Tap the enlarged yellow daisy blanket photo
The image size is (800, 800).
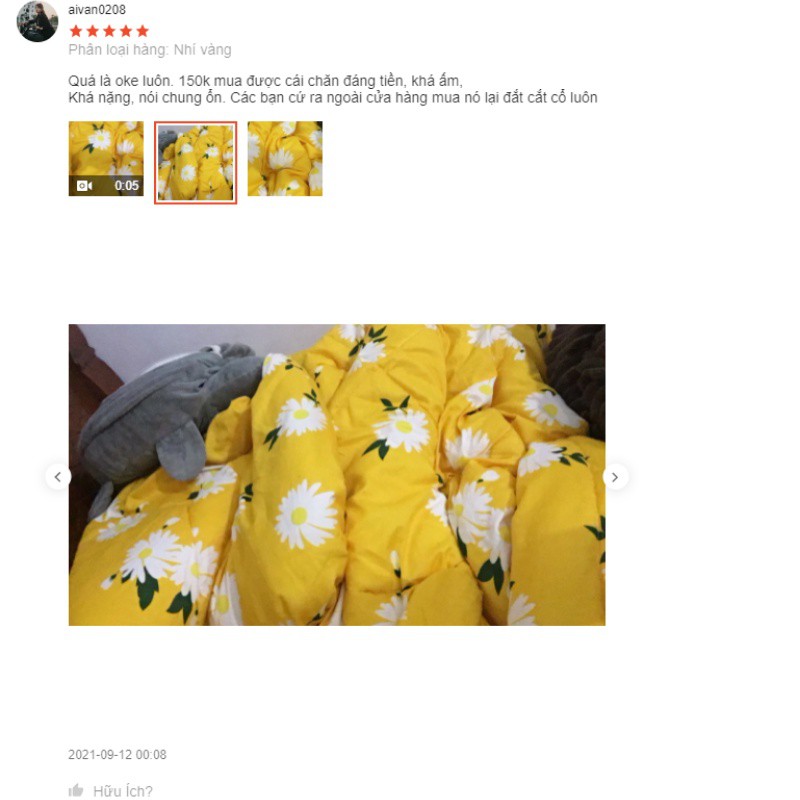tap(336, 475)
